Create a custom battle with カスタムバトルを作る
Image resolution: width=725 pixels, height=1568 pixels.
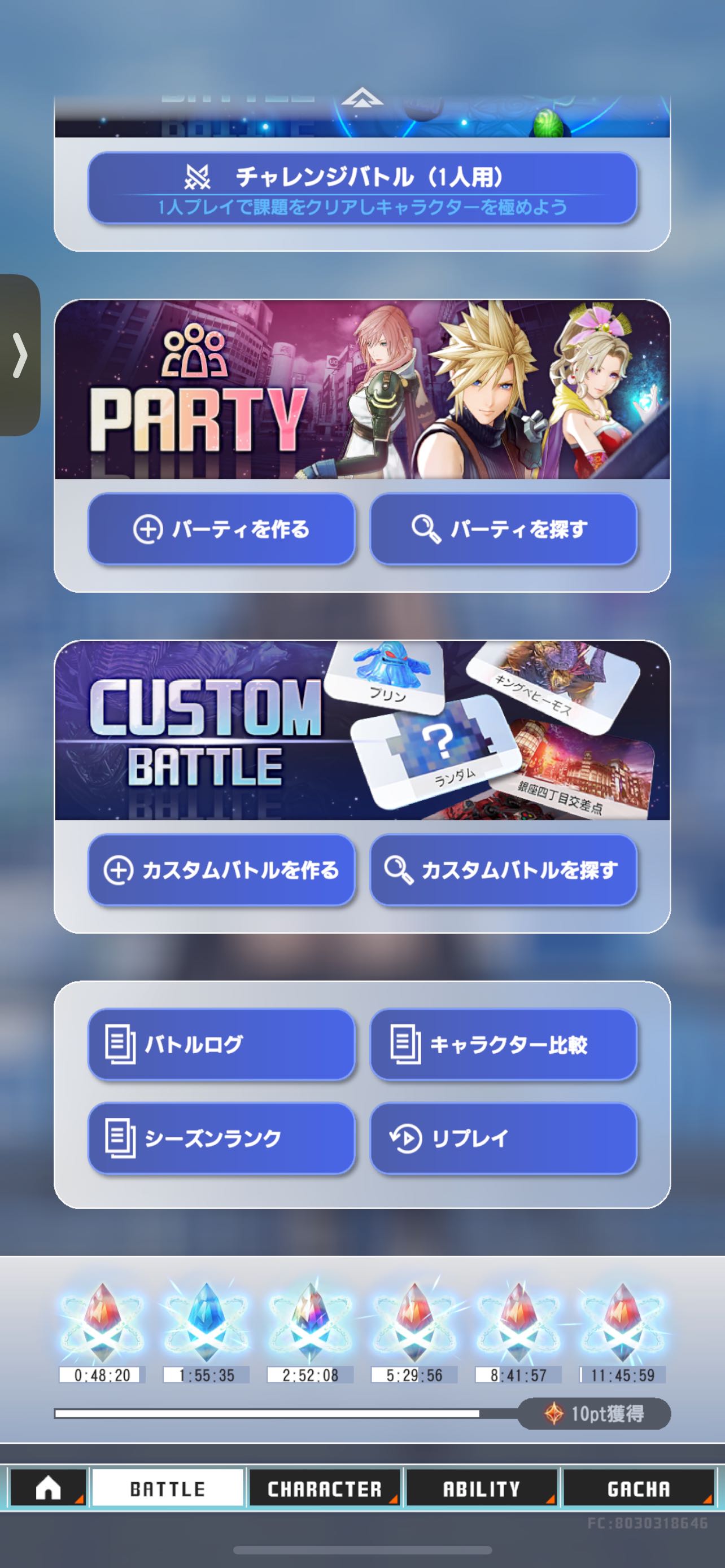point(221,870)
